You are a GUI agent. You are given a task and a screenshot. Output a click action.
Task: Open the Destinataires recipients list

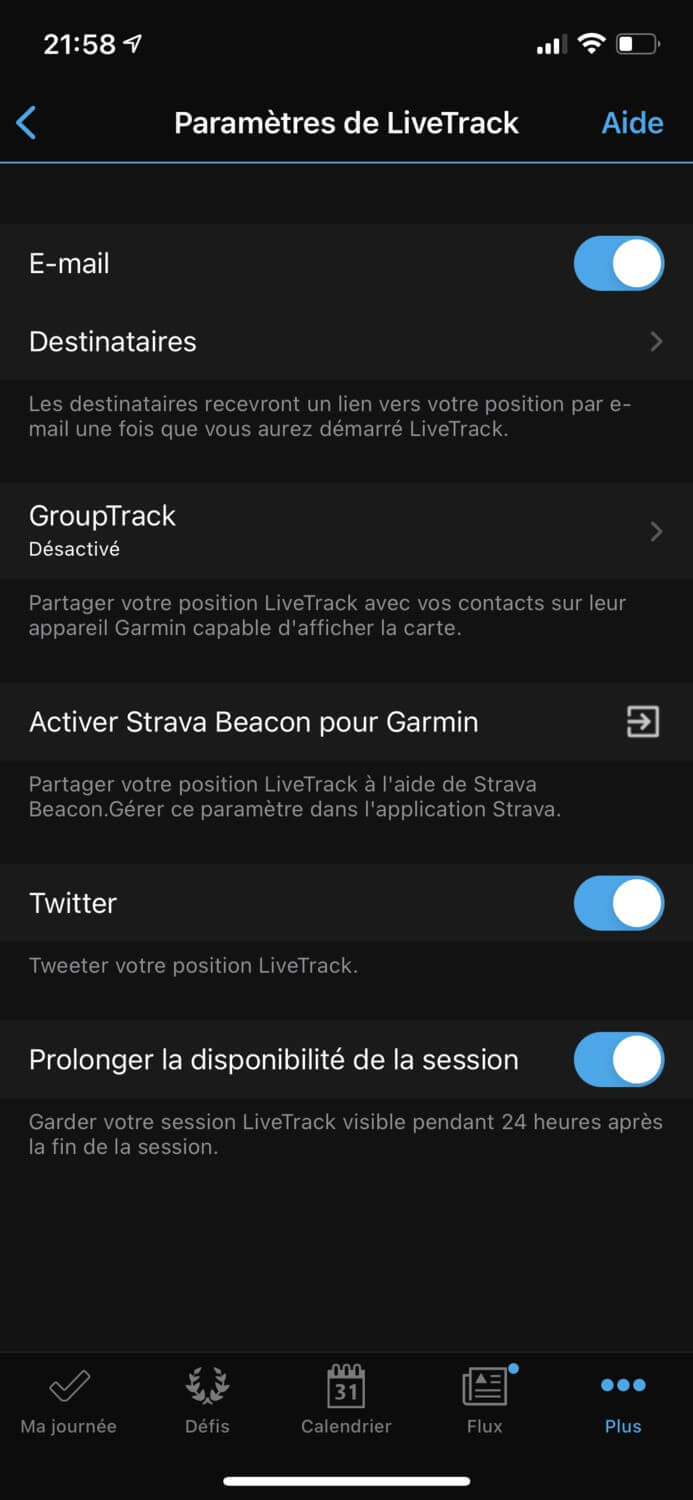(x=346, y=342)
